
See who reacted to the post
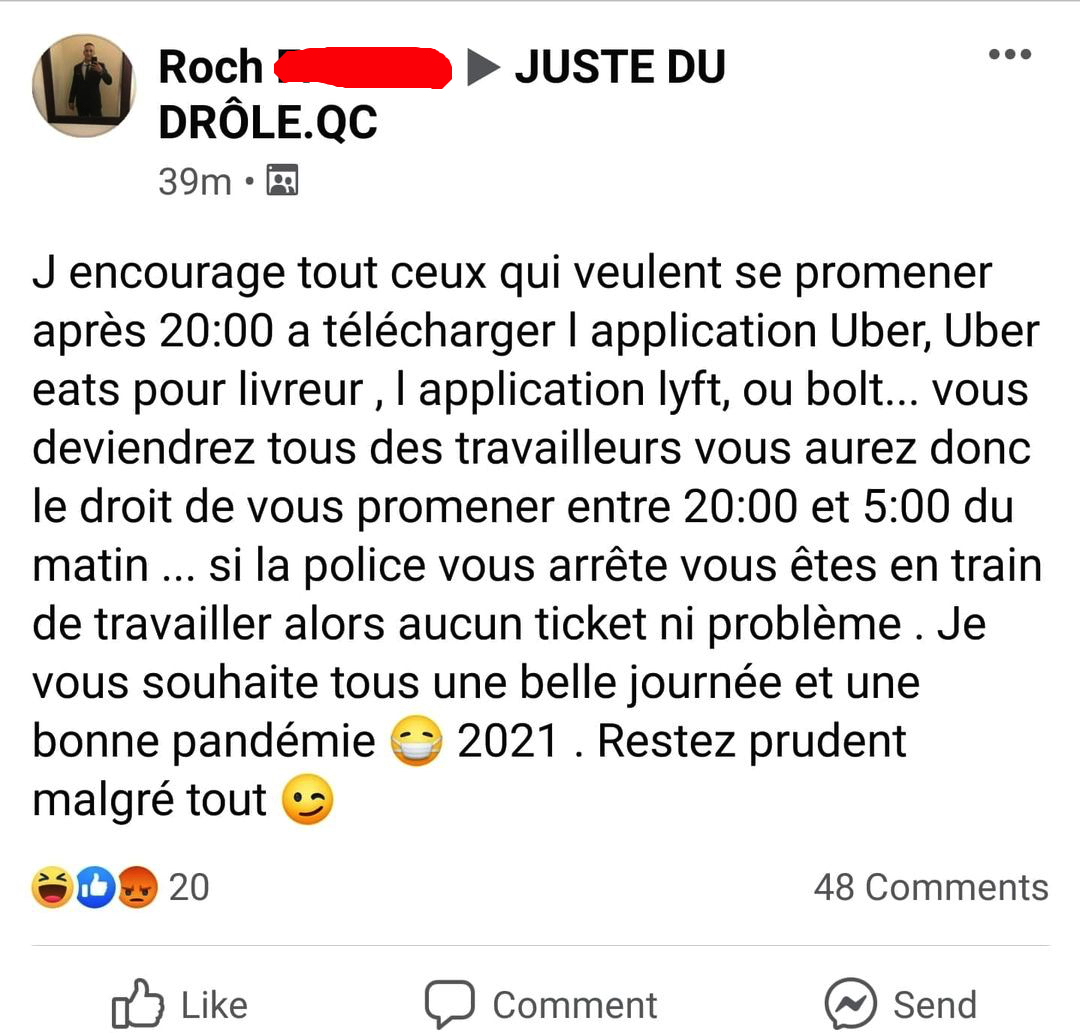(120, 887)
